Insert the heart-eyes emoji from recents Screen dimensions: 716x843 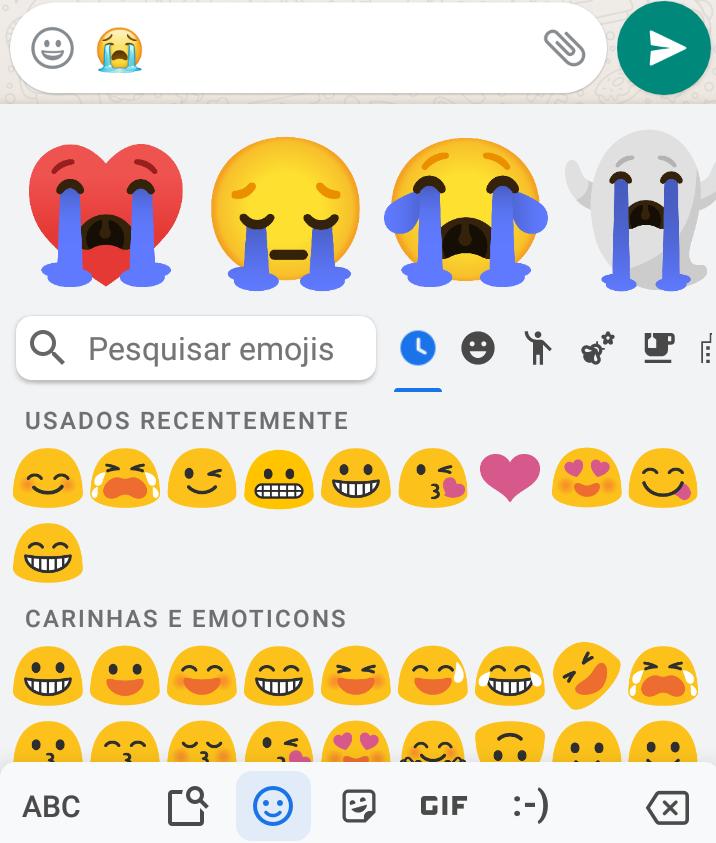point(587,476)
